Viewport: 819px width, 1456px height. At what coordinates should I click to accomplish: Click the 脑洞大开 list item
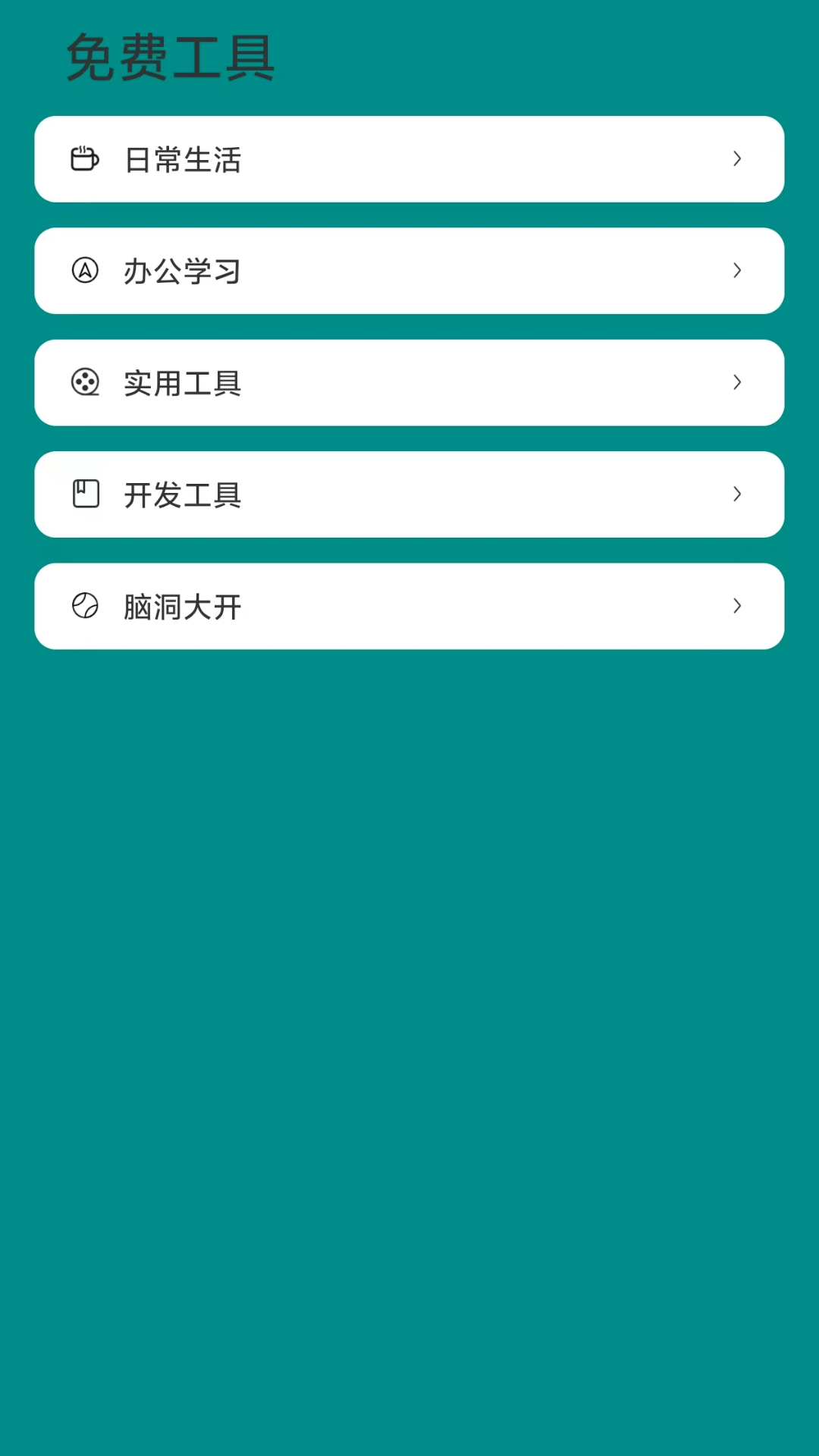pos(409,606)
